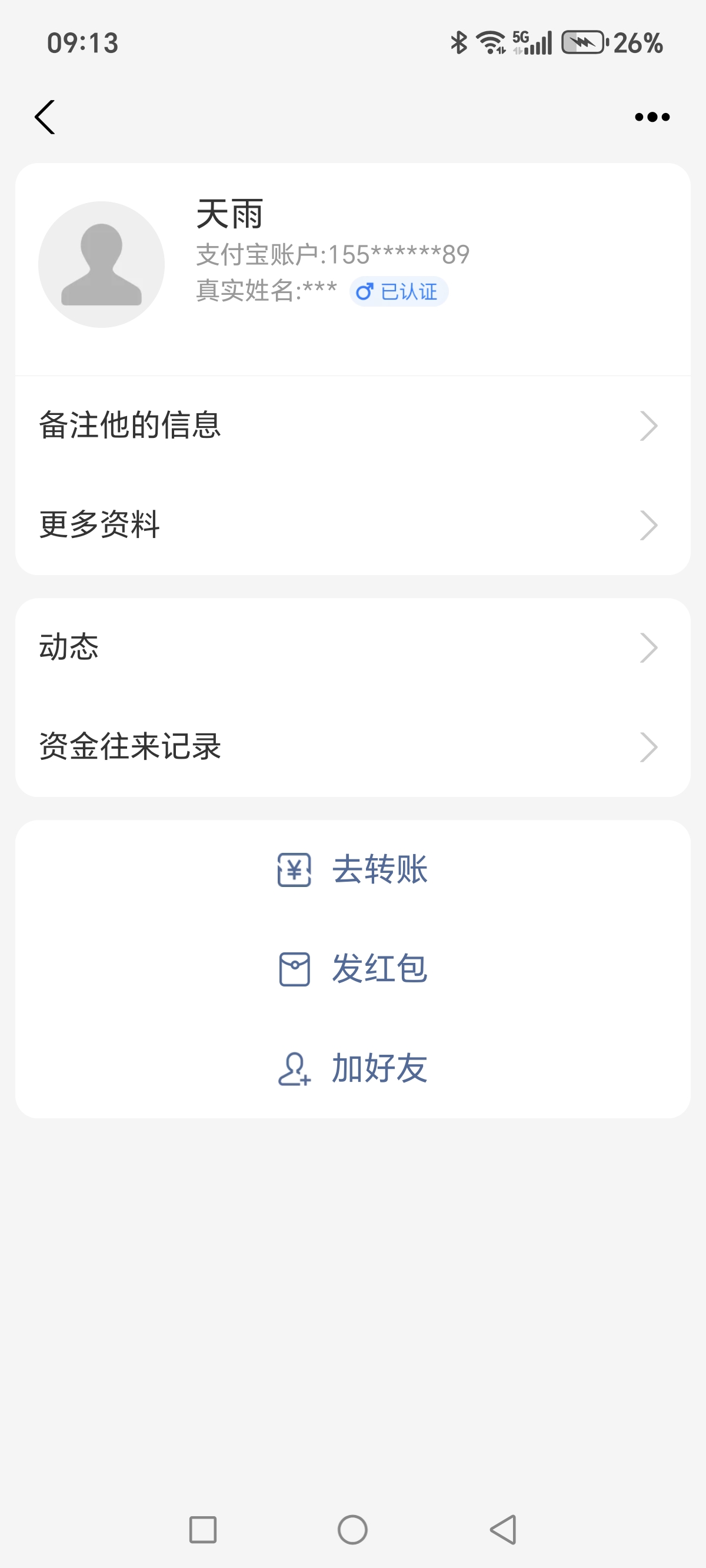706x1568 pixels.
Task: Tap the red packet envelope icon
Action: pos(296,970)
